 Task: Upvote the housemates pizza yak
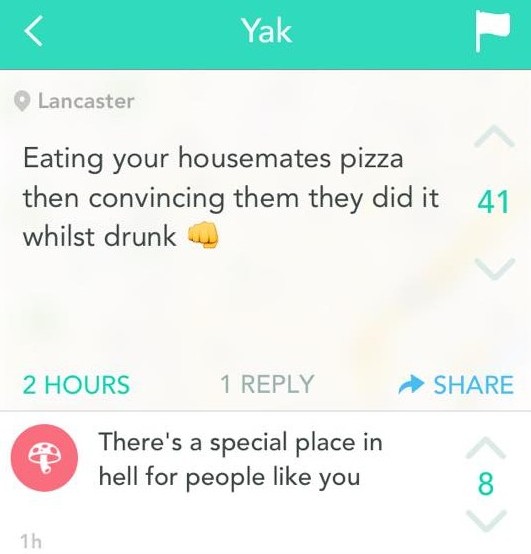click(494, 136)
